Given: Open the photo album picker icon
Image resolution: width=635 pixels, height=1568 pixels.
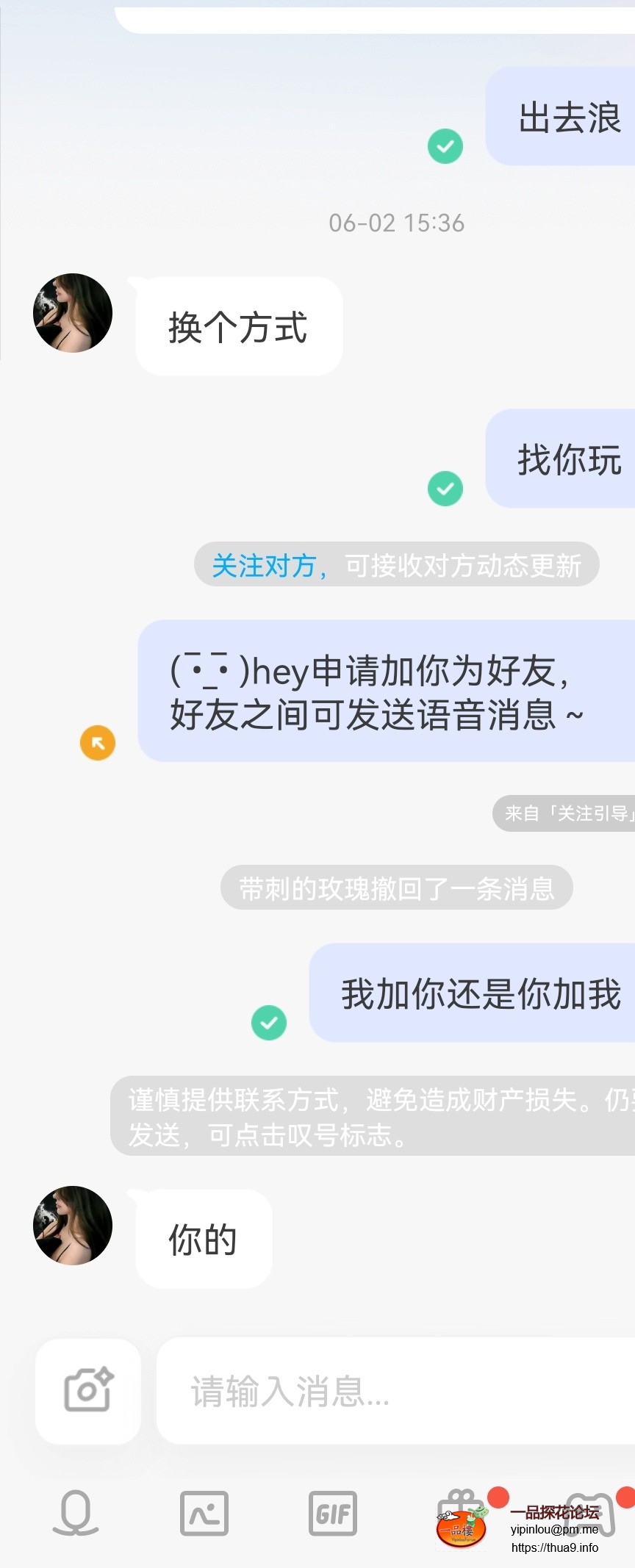Looking at the screenshot, I should coord(204,1514).
